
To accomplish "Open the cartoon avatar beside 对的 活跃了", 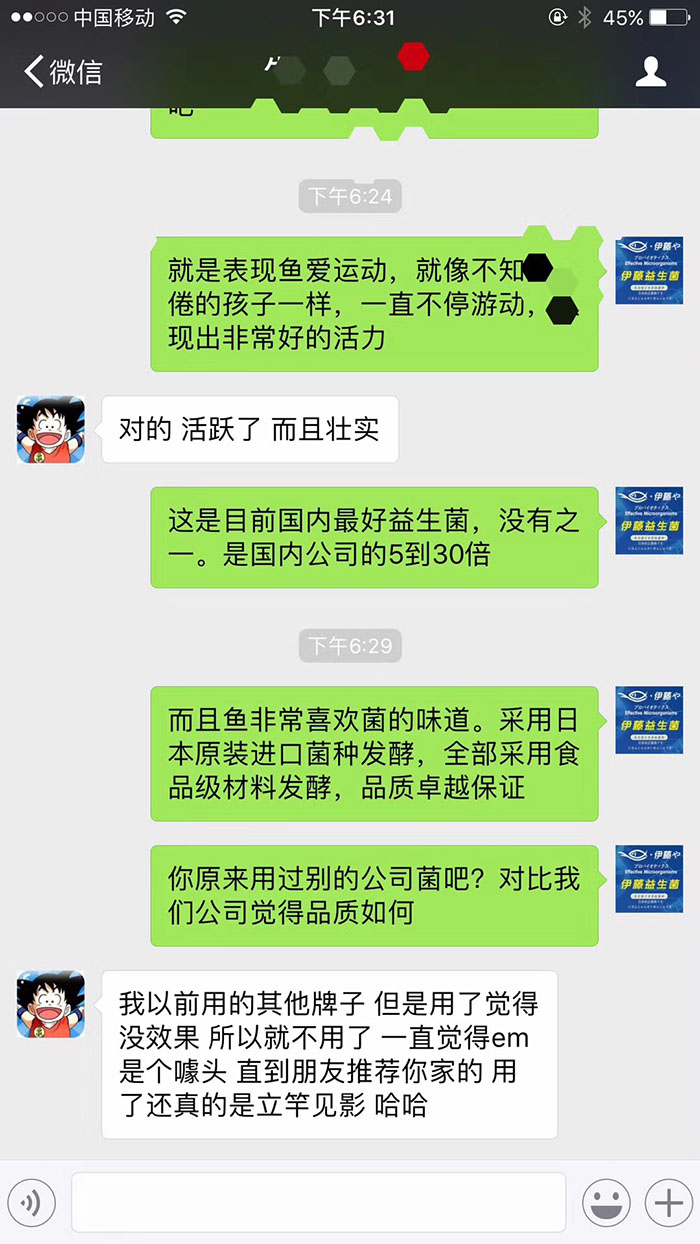I will coord(50,429).
